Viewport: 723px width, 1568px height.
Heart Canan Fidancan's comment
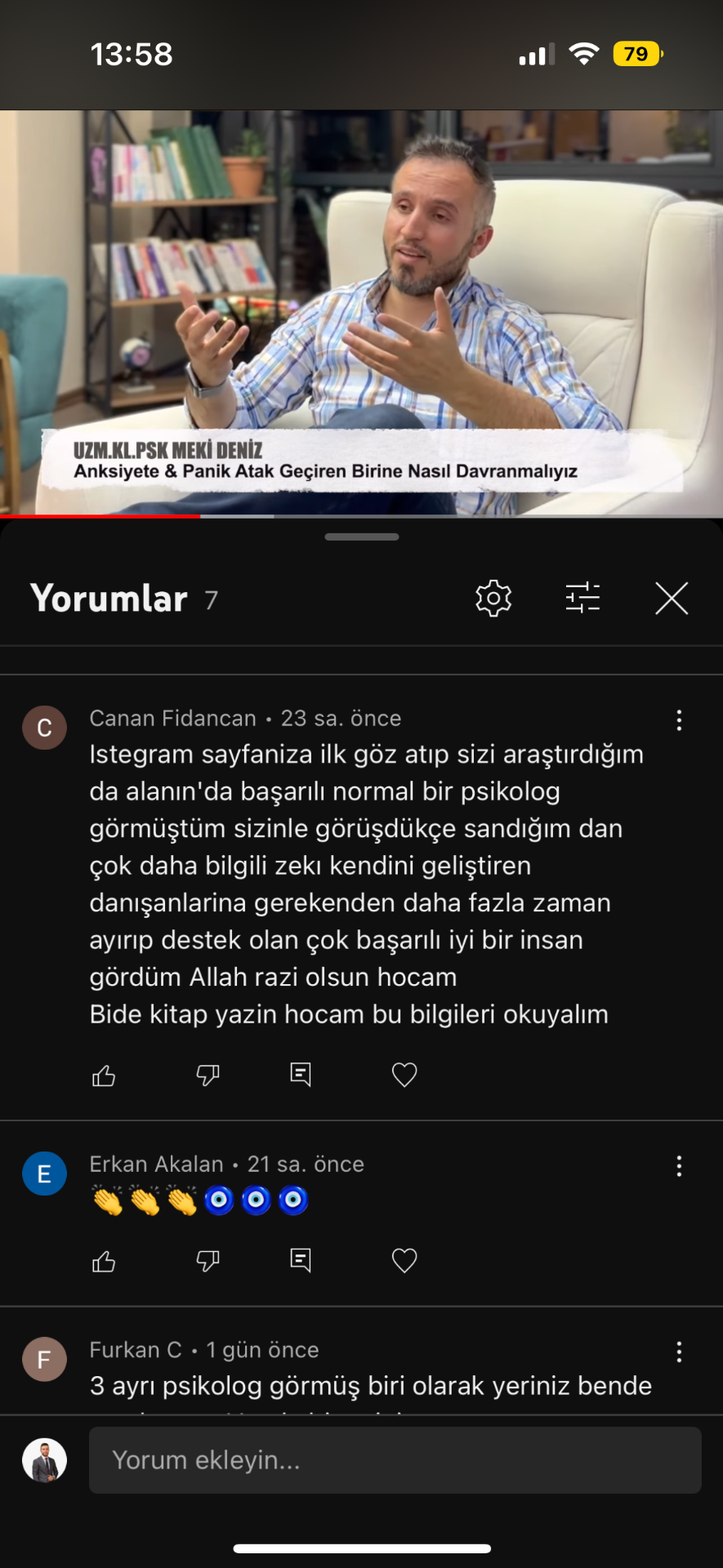(x=404, y=1075)
